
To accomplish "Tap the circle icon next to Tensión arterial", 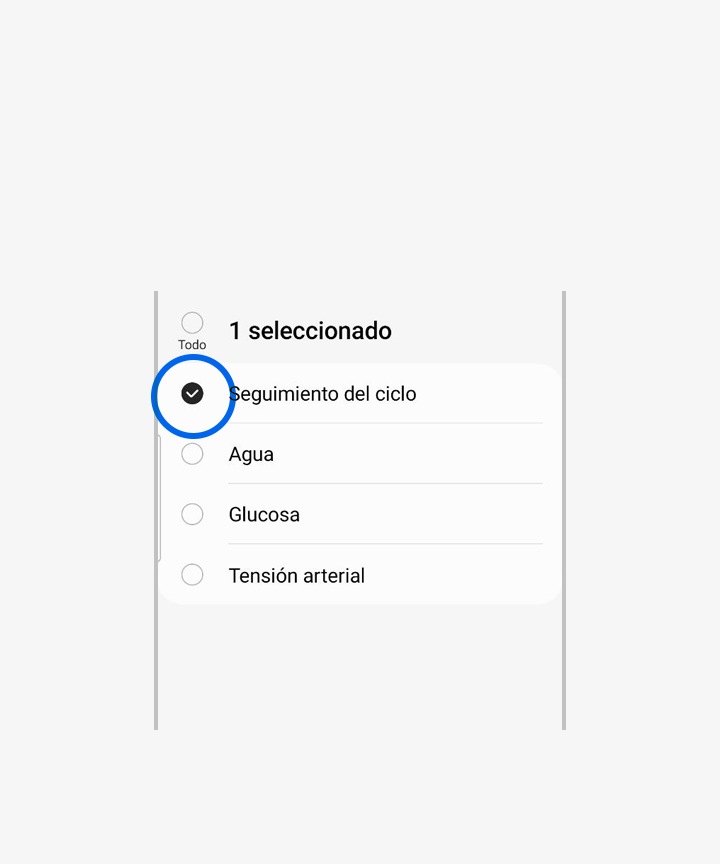I will 192,575.
